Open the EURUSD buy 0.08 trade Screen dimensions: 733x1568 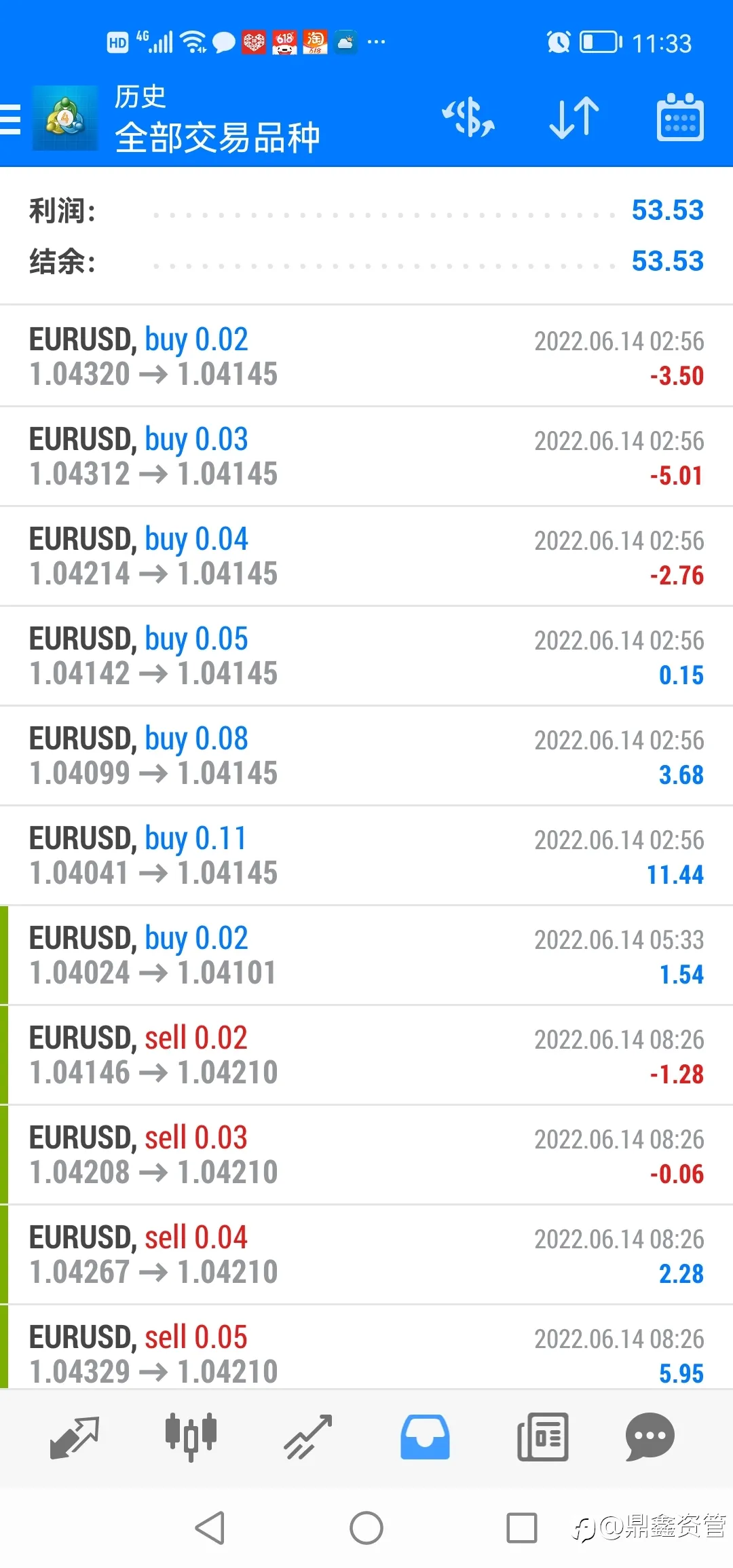tap(366, 756)
